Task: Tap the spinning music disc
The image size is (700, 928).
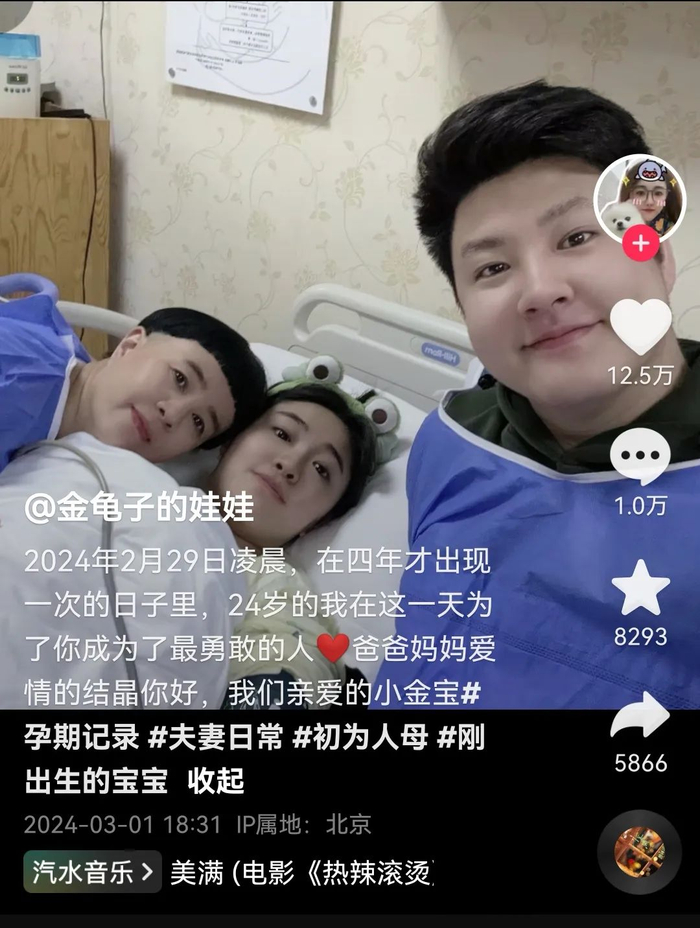Action: pos(639,852)
